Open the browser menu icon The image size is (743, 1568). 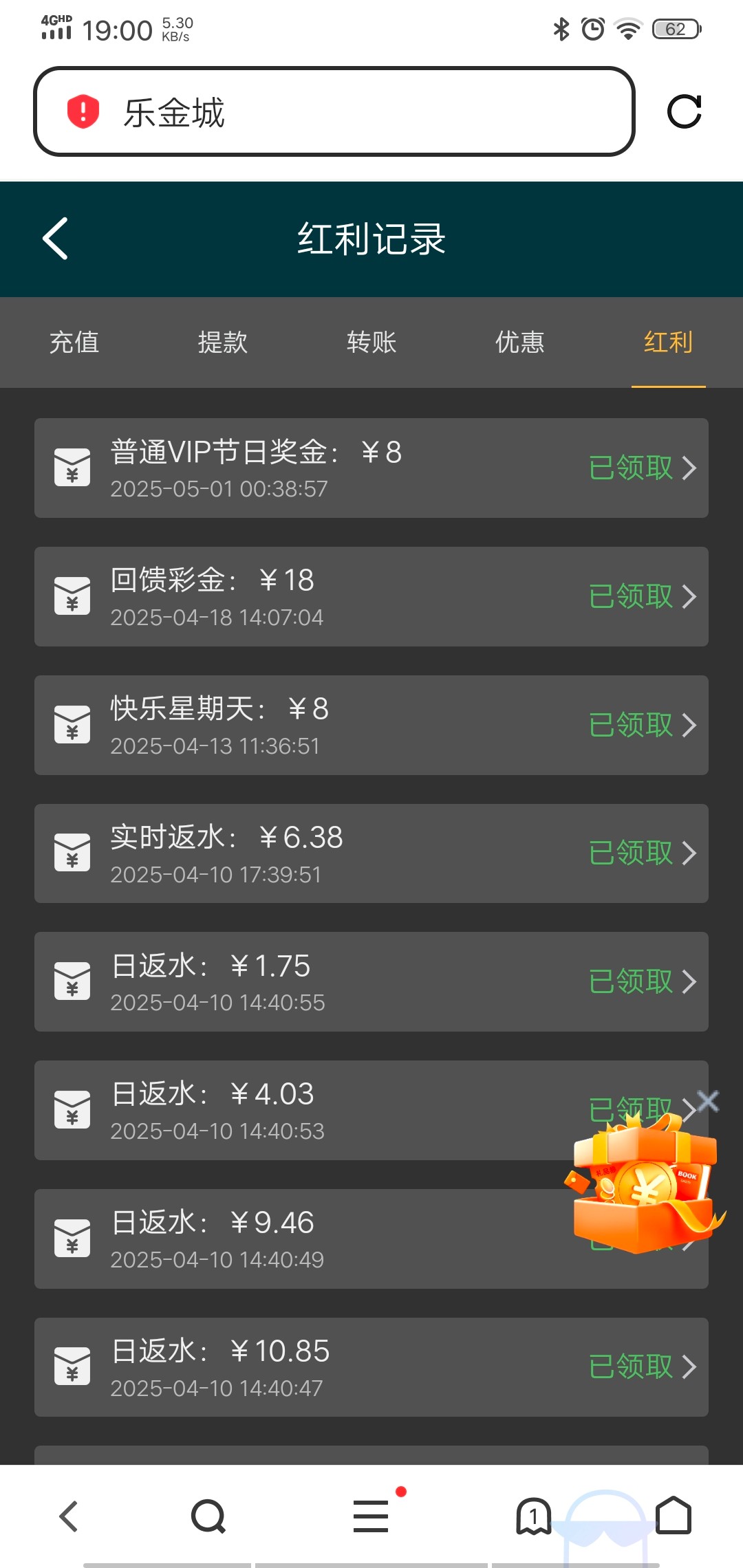[x=371, y=1516]
